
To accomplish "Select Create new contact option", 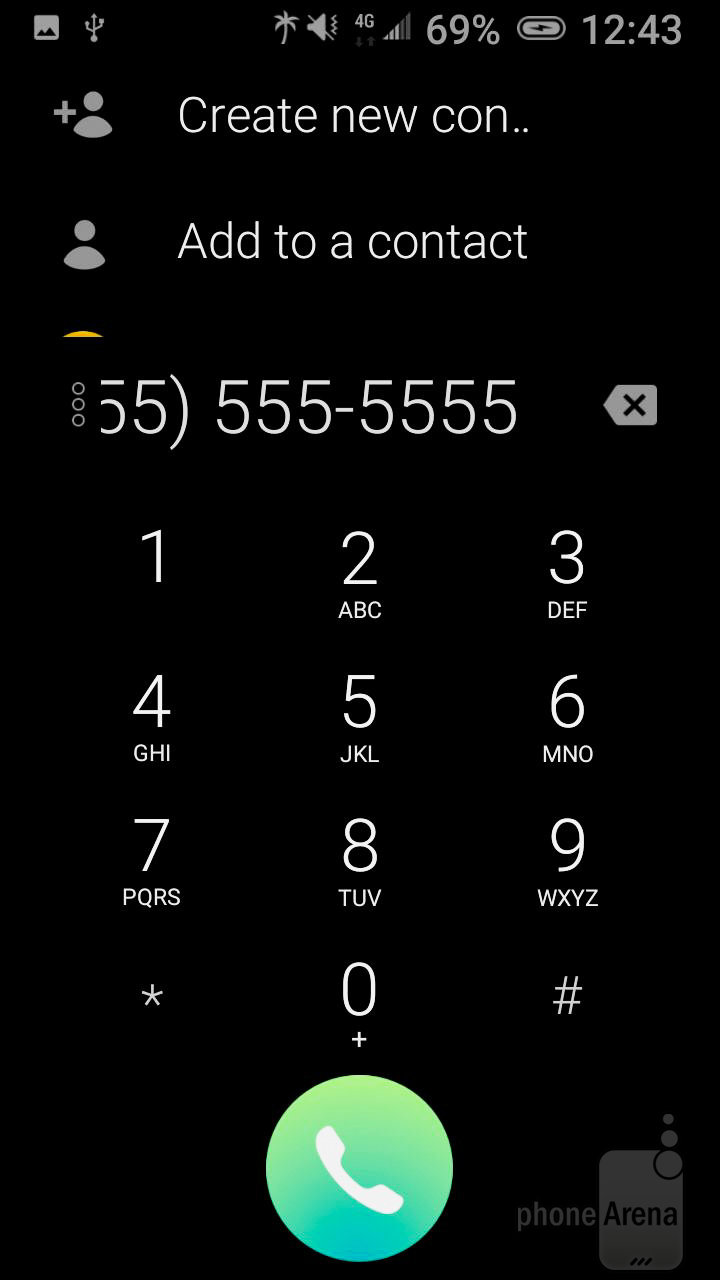I will tap(352, 116).
